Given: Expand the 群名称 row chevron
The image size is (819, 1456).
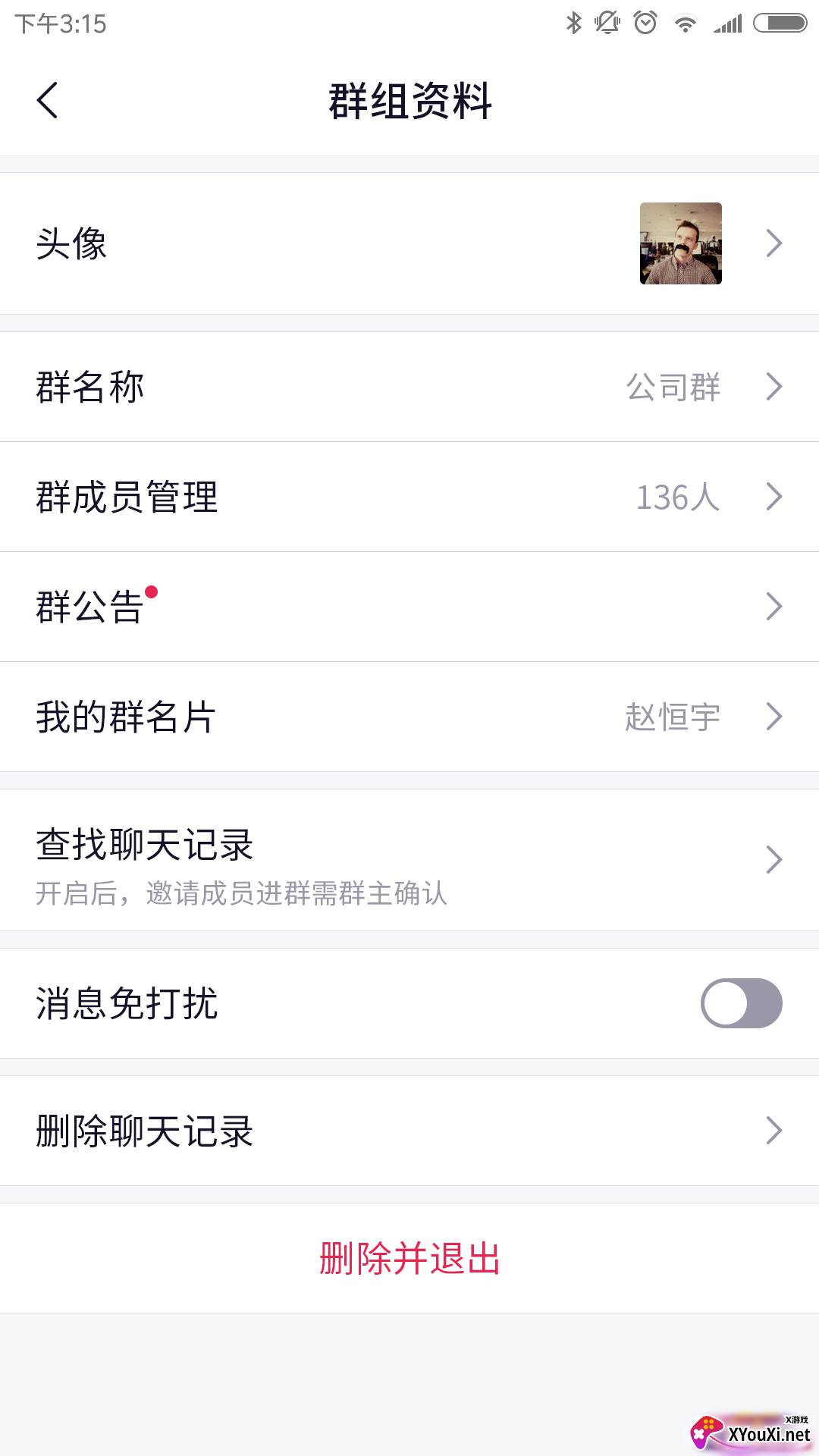Looking at the screenshot, I should [773, 386].
